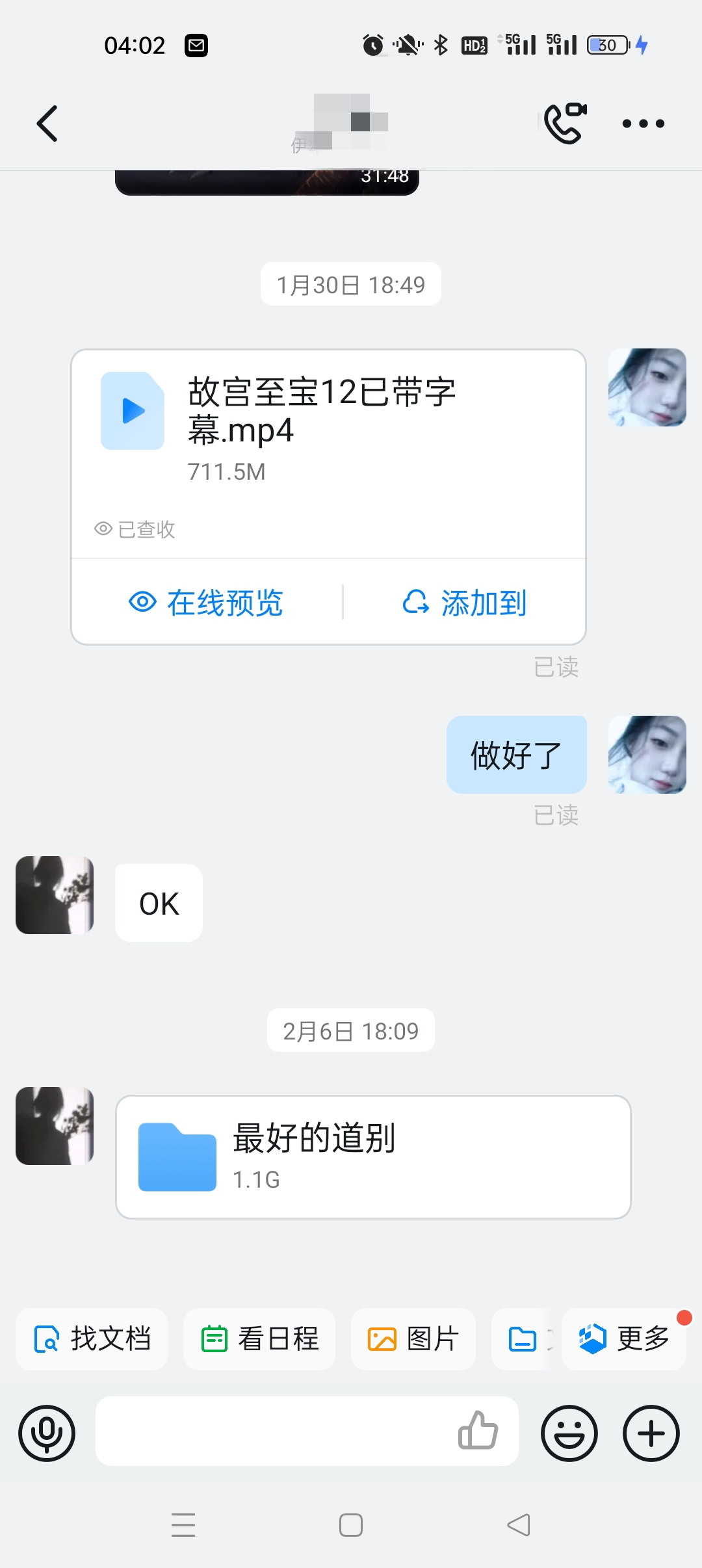Open the three-dot more options menu

click(643, 124)
